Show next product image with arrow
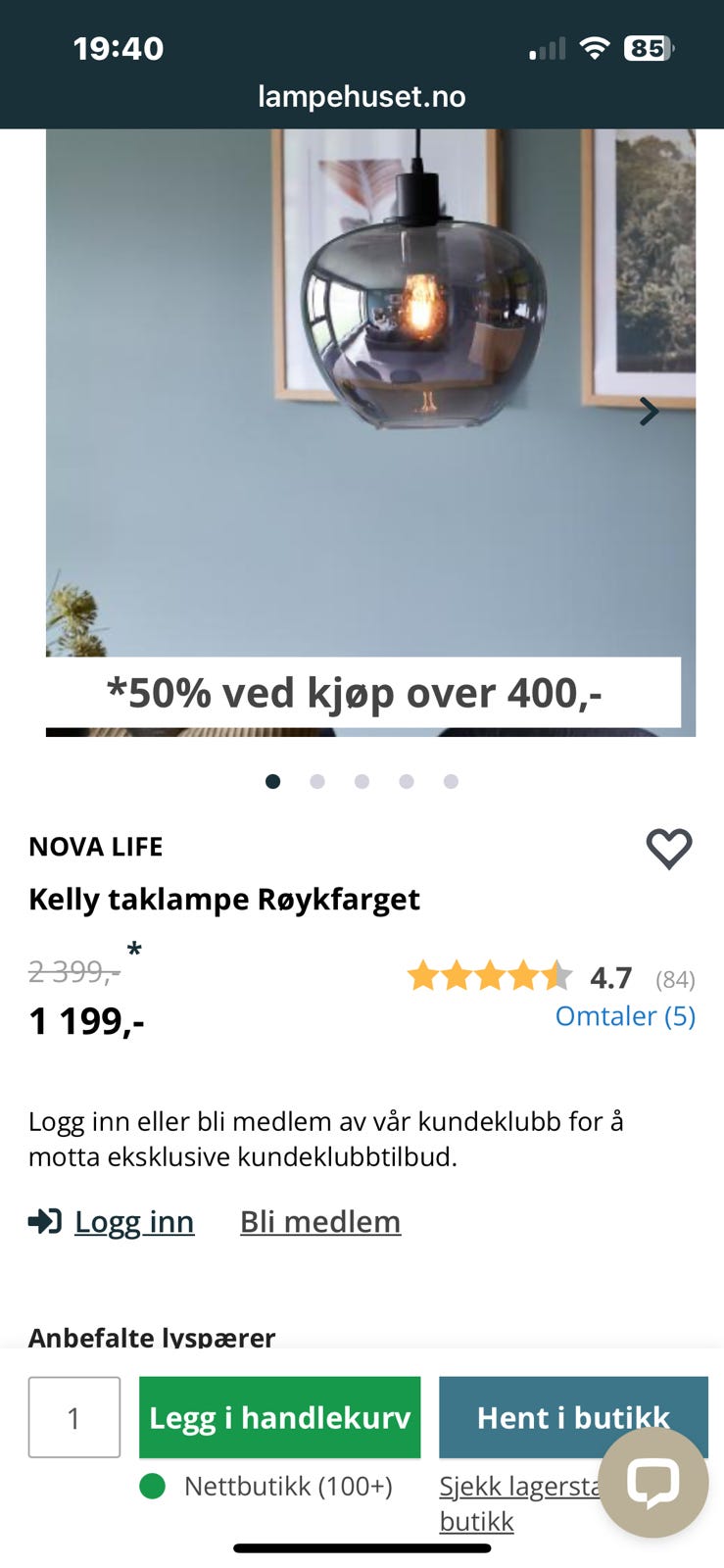This screenshot has height=1568, width=724. click(649, 412)
